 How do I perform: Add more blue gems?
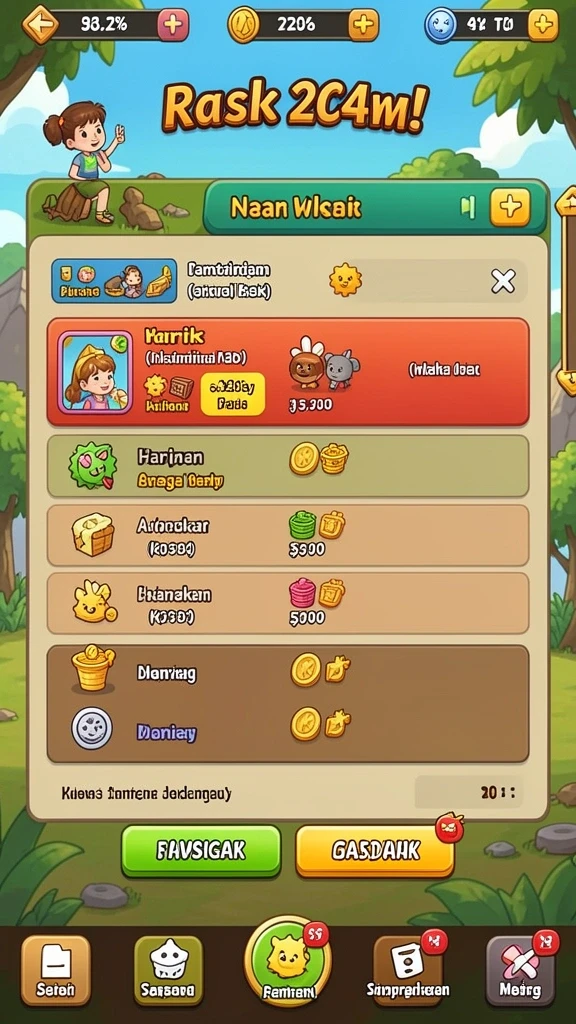coord(543,25)
